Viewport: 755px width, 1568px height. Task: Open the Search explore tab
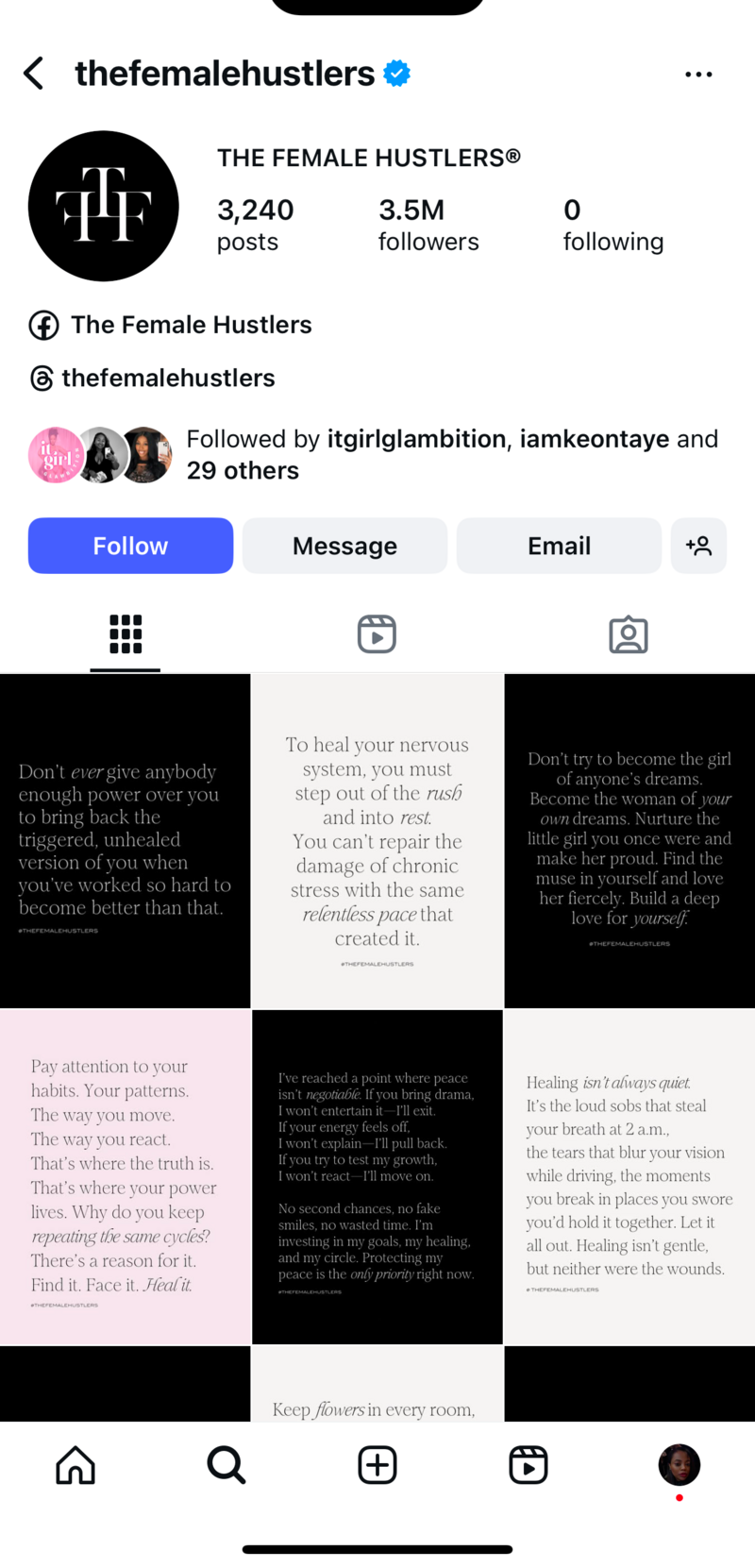pos(226,1465)
